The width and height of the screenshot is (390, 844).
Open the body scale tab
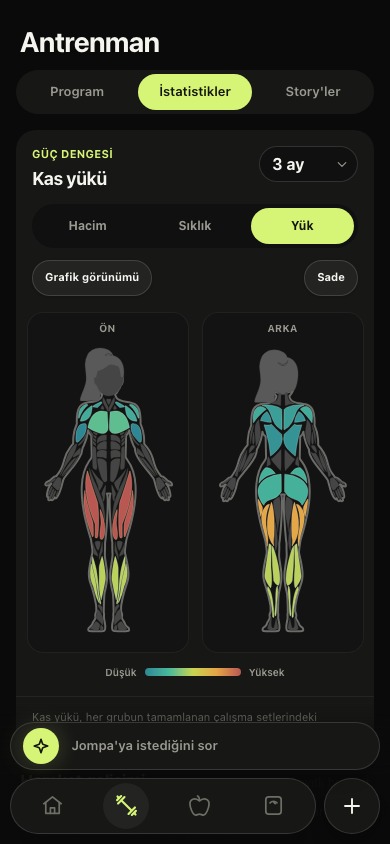[x=273, y=806]
